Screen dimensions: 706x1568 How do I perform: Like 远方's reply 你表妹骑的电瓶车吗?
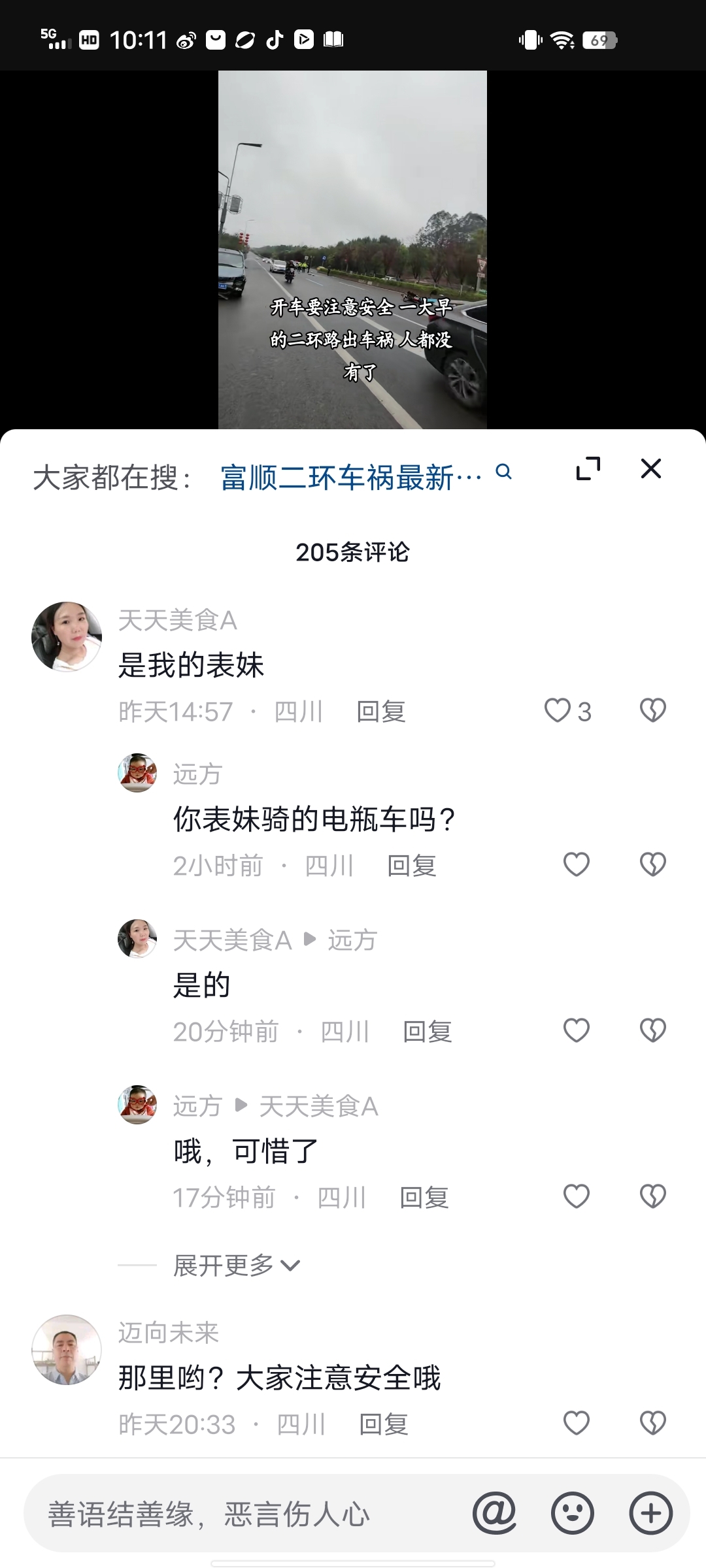click(x=576, y=864)
